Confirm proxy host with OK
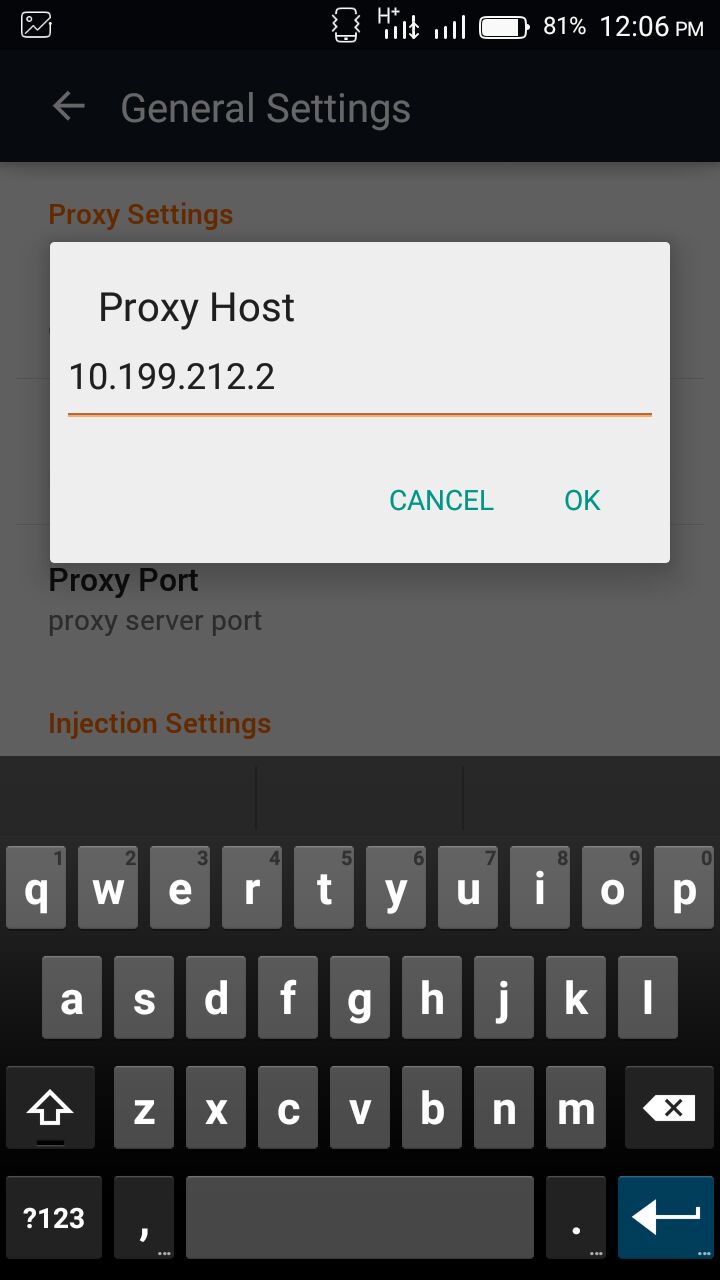Image resolution: width=720 pixels, height=1280 pixels. click(582, 500)
